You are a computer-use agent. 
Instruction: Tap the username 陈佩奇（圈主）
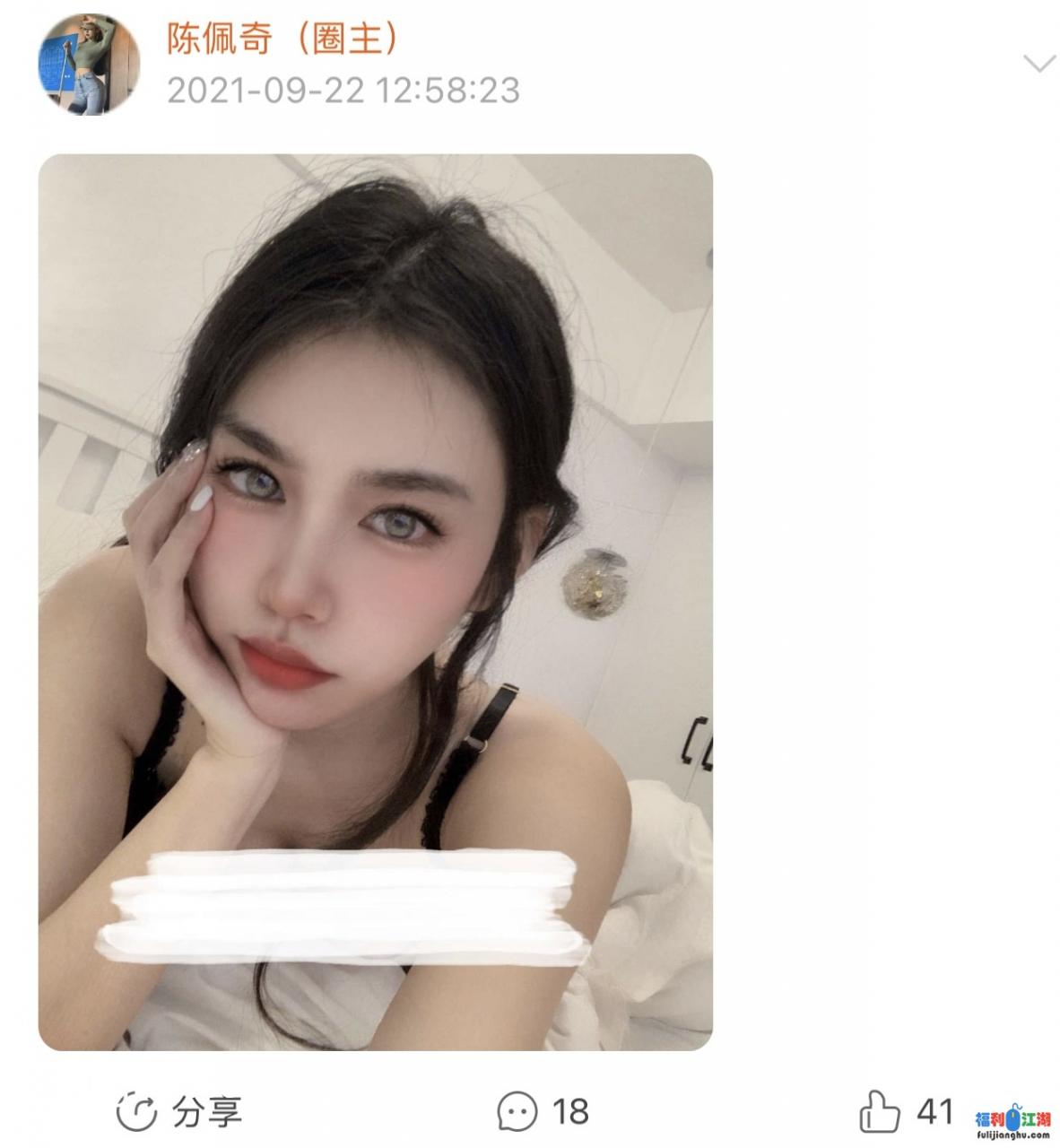[x=282, y=38]
